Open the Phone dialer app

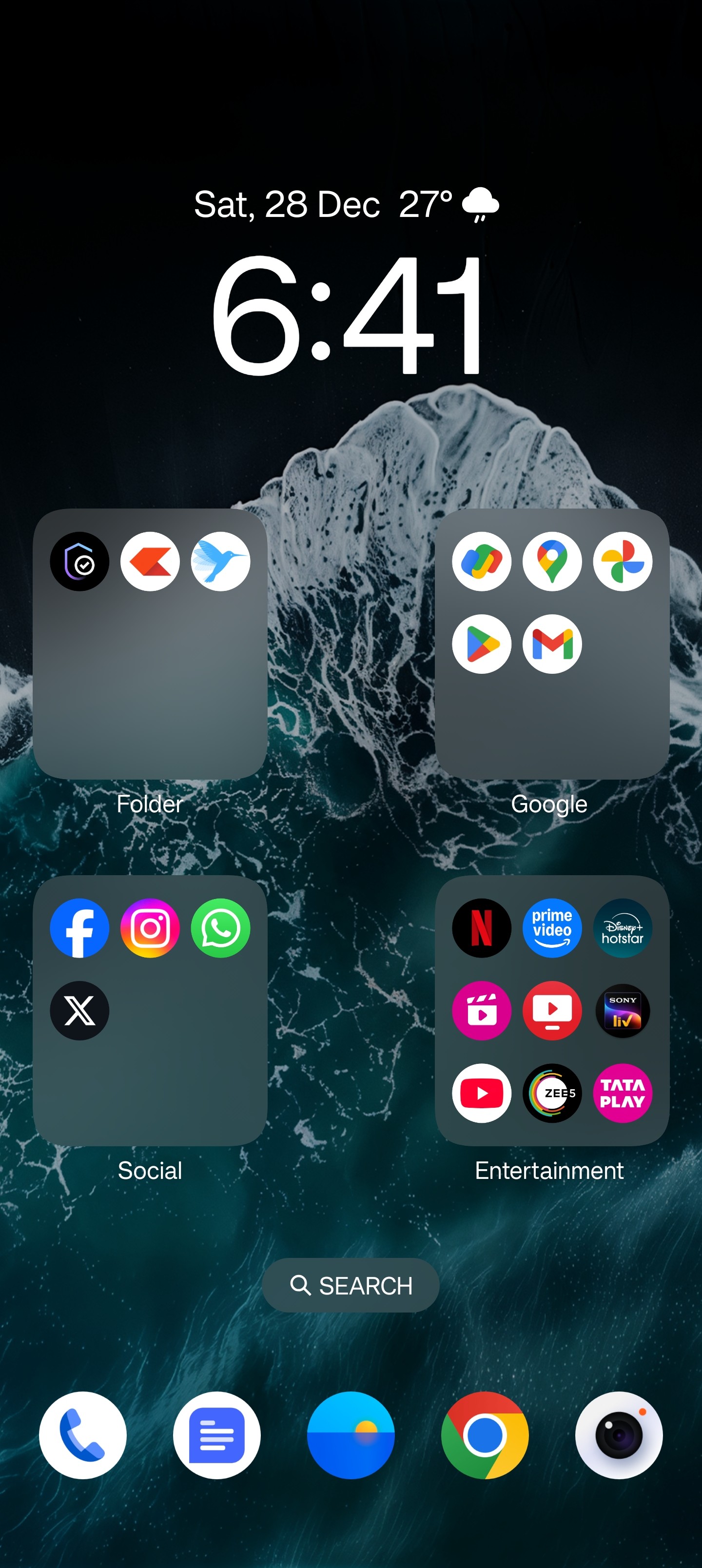point(83,1435)
